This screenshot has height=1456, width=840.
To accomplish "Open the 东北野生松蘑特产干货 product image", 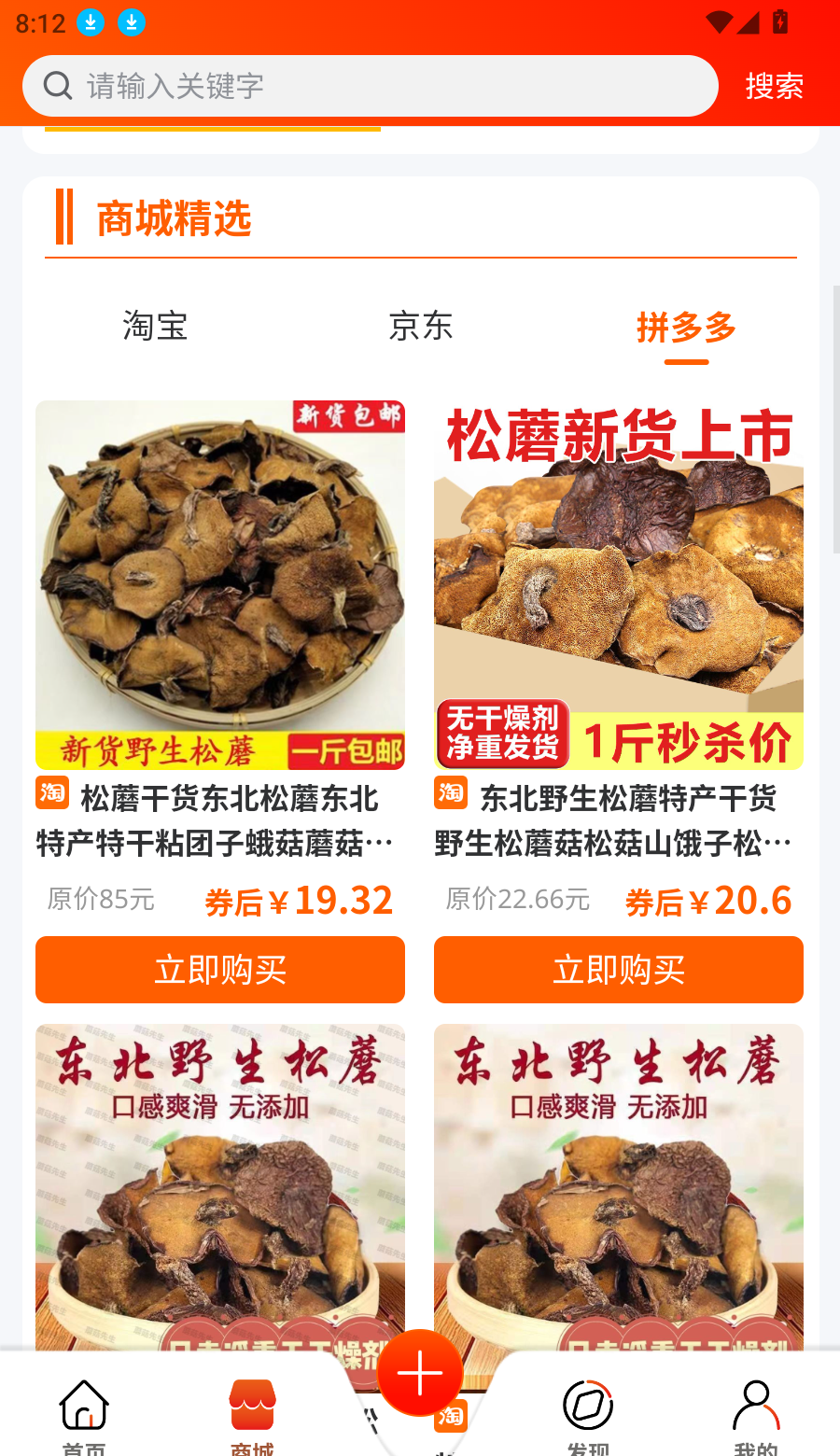I will click(x=619, y=585).
